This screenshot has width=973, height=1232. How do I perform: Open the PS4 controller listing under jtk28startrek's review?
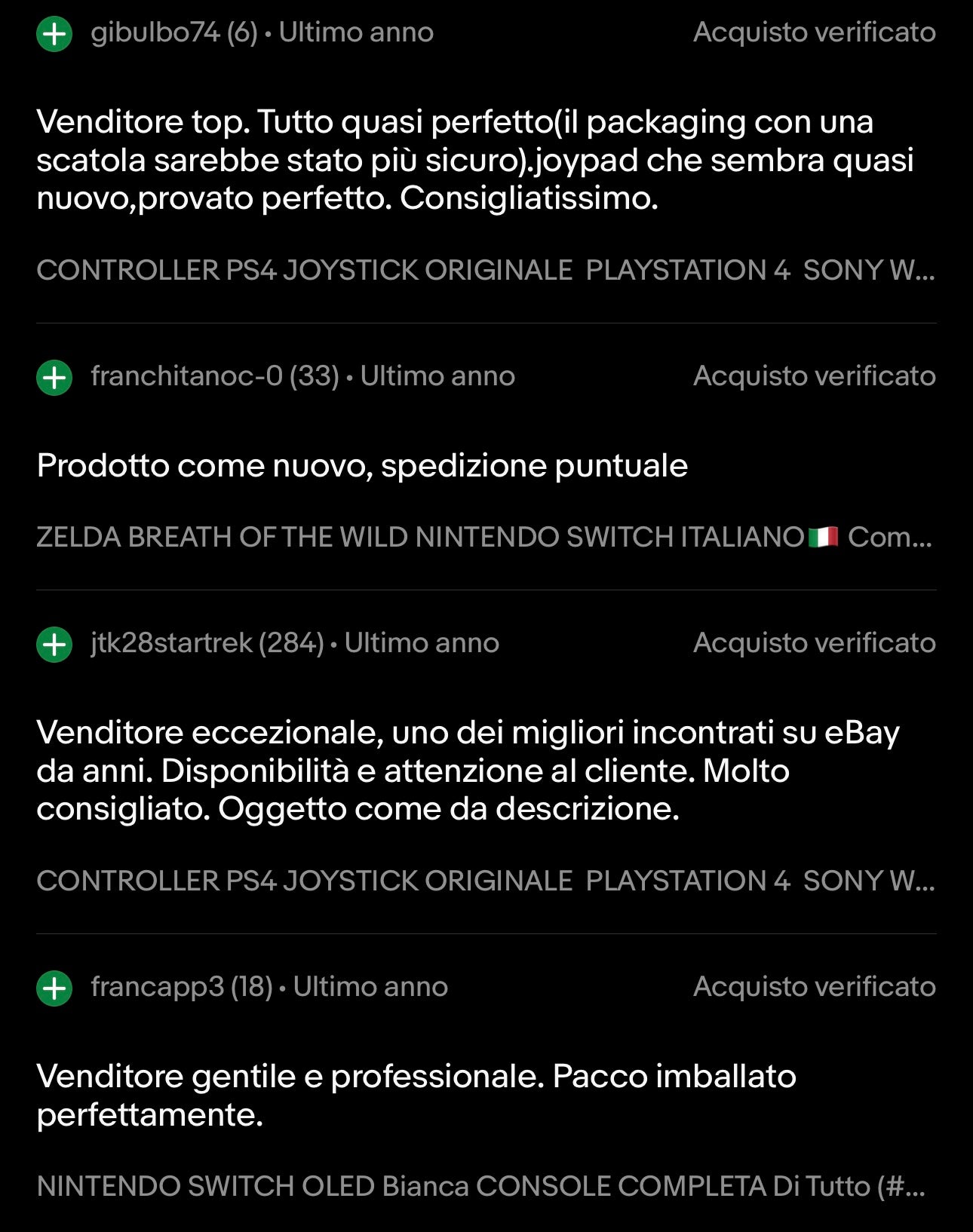click(x=485, y=881)
